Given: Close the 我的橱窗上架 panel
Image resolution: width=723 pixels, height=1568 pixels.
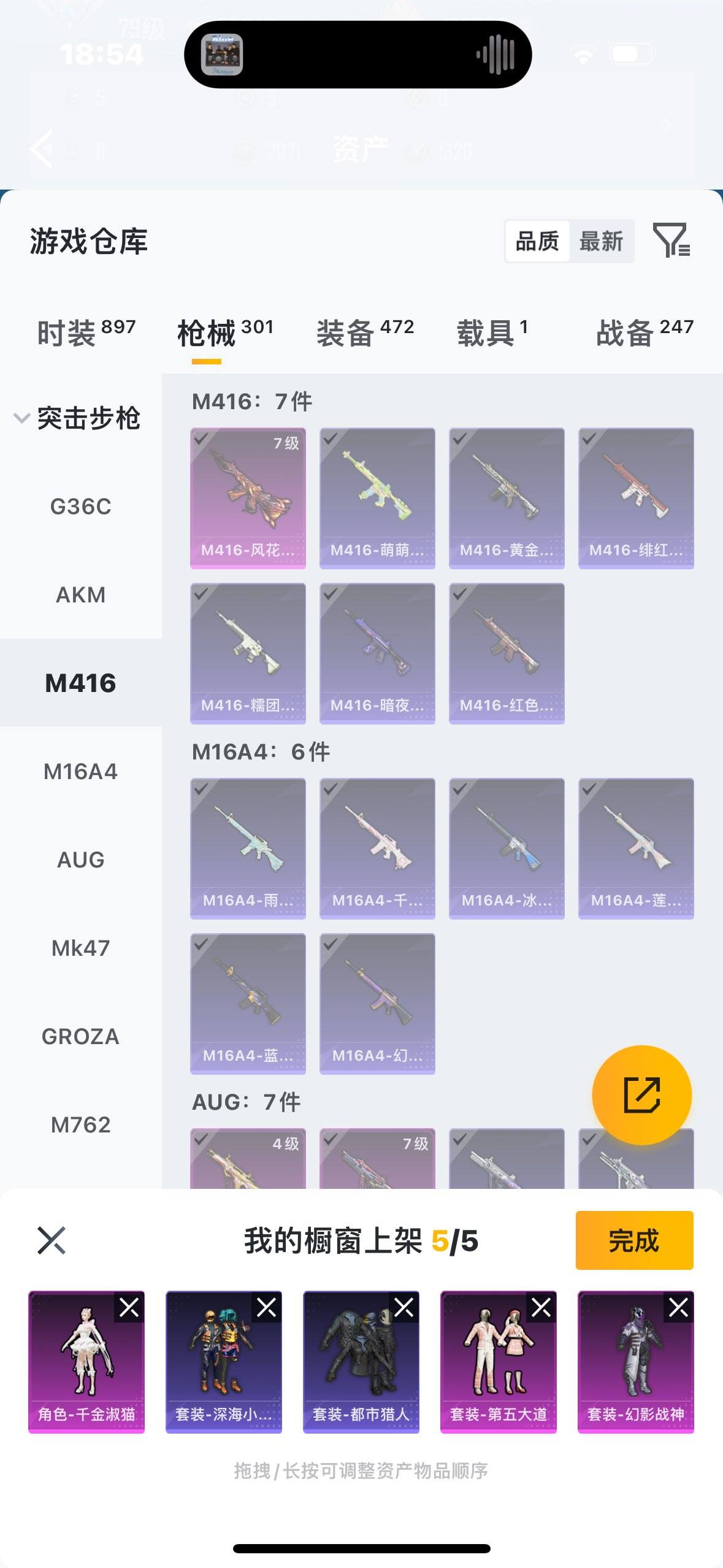Looking at the screenshot, I should (x=52, y=1240).
